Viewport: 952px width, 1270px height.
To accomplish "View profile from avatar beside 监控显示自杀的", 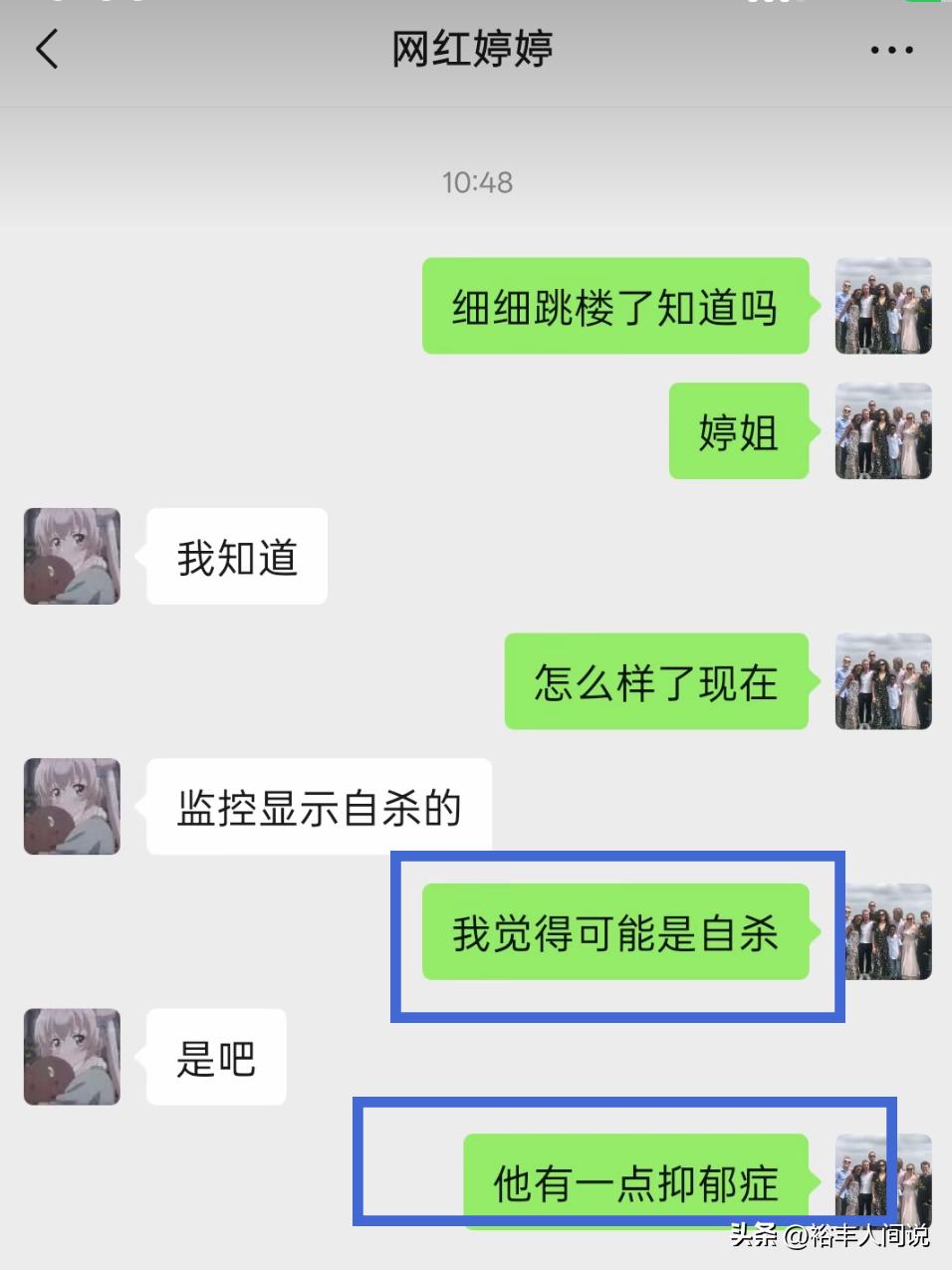I will (73, 806).
